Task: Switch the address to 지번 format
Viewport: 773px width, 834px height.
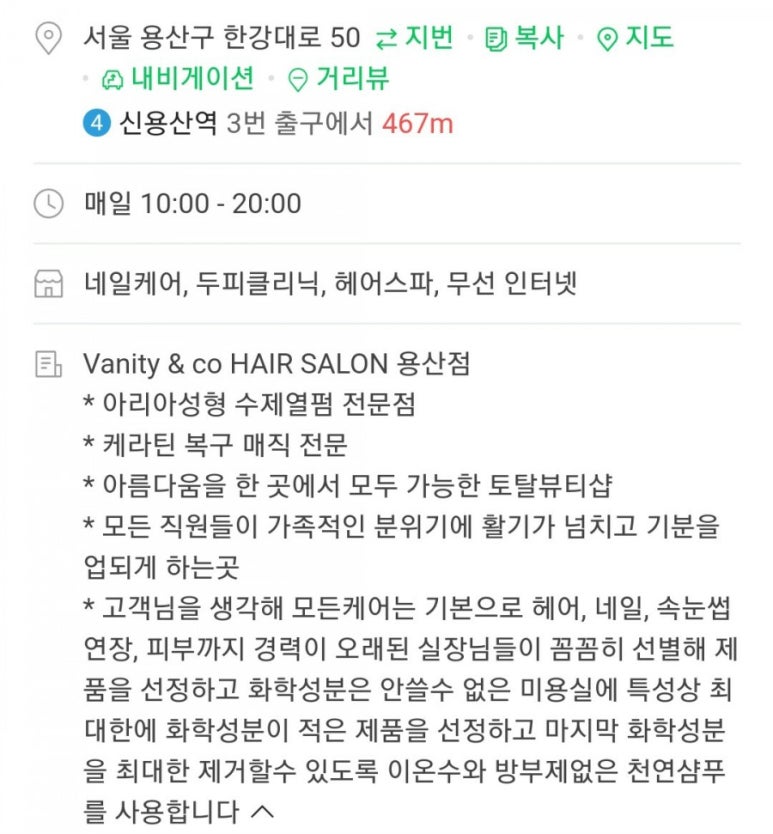Action: [415, 39]
